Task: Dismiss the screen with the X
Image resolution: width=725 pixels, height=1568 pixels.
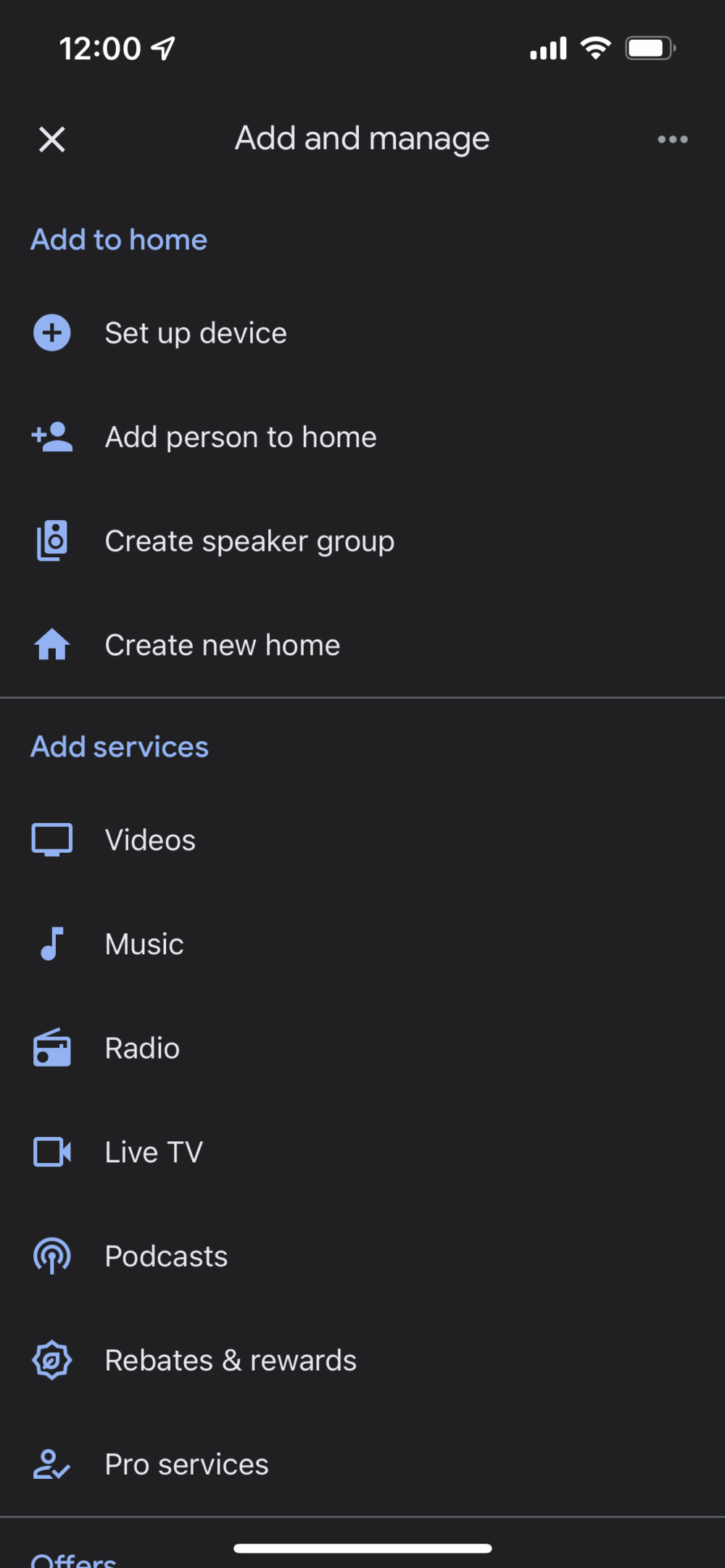Action: pyautogui.click(x=51, y=139)
